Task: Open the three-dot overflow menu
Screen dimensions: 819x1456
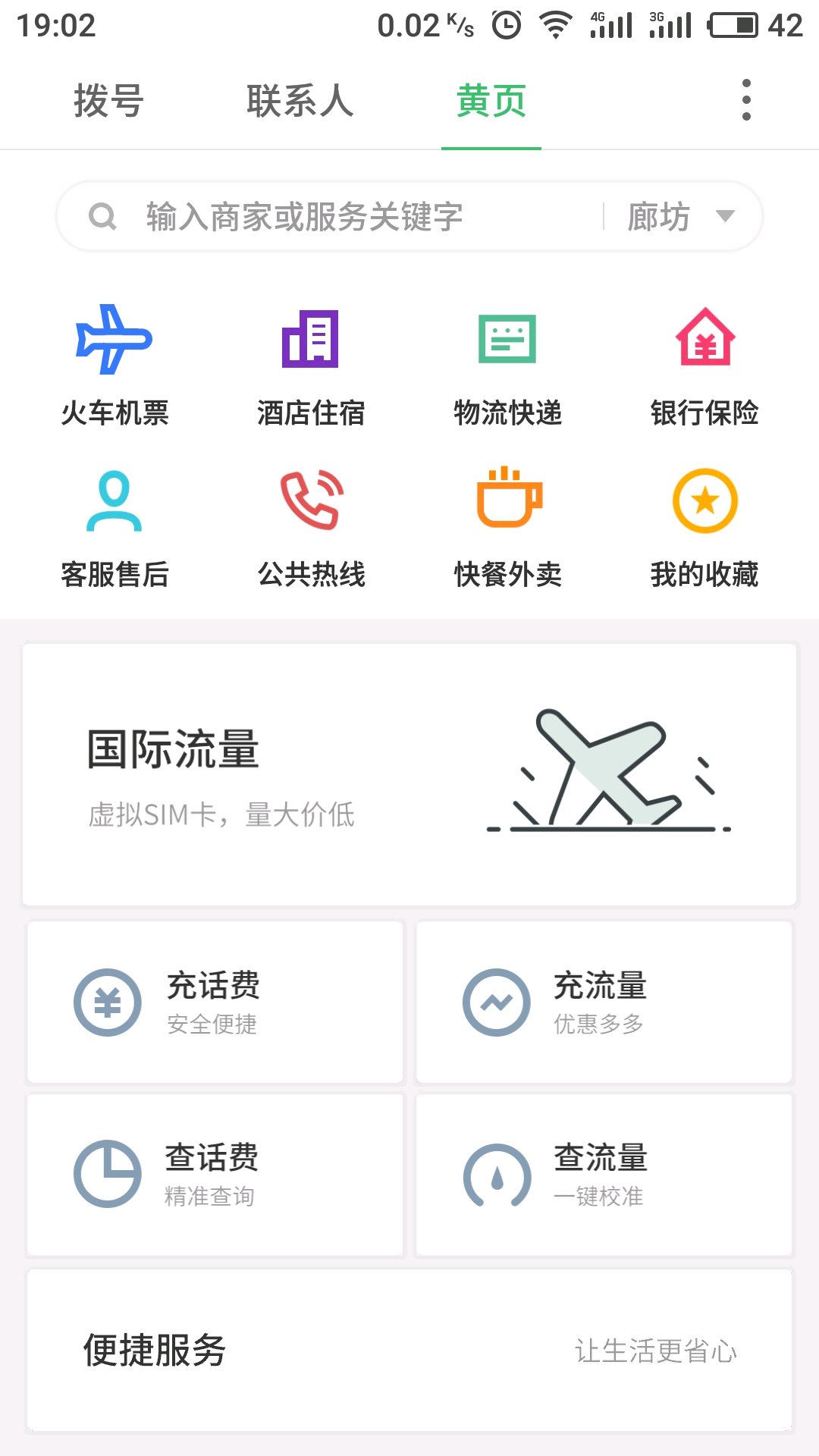Action: 746,100
